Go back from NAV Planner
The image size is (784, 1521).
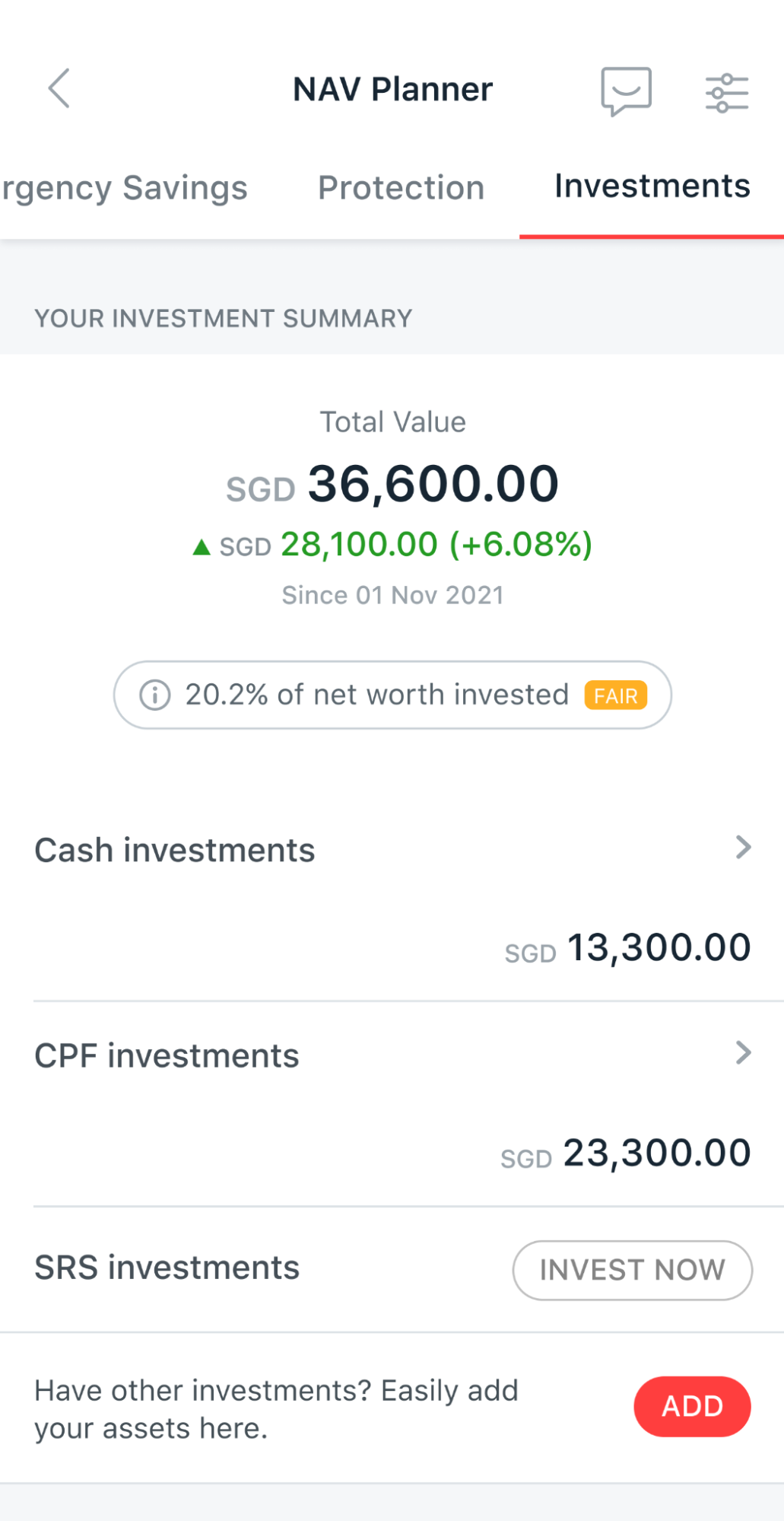point(59,88)
